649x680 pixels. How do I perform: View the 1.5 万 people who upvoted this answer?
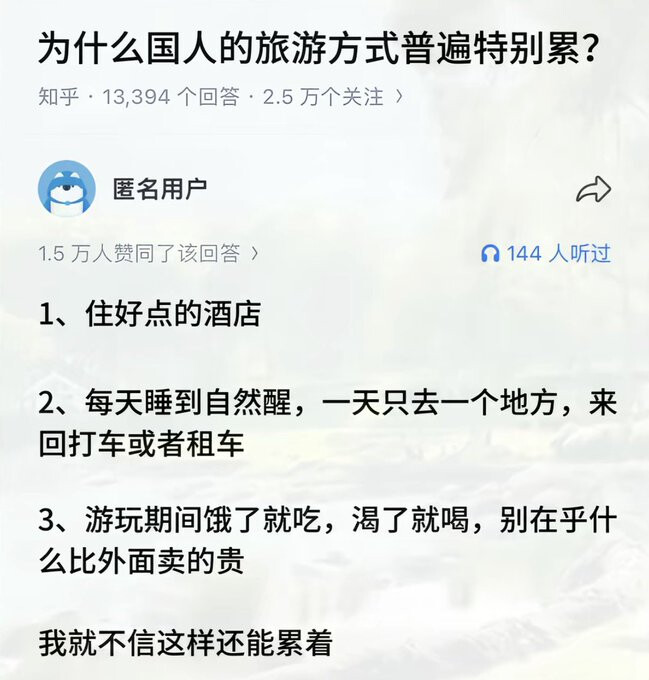(x=148, y=253)
